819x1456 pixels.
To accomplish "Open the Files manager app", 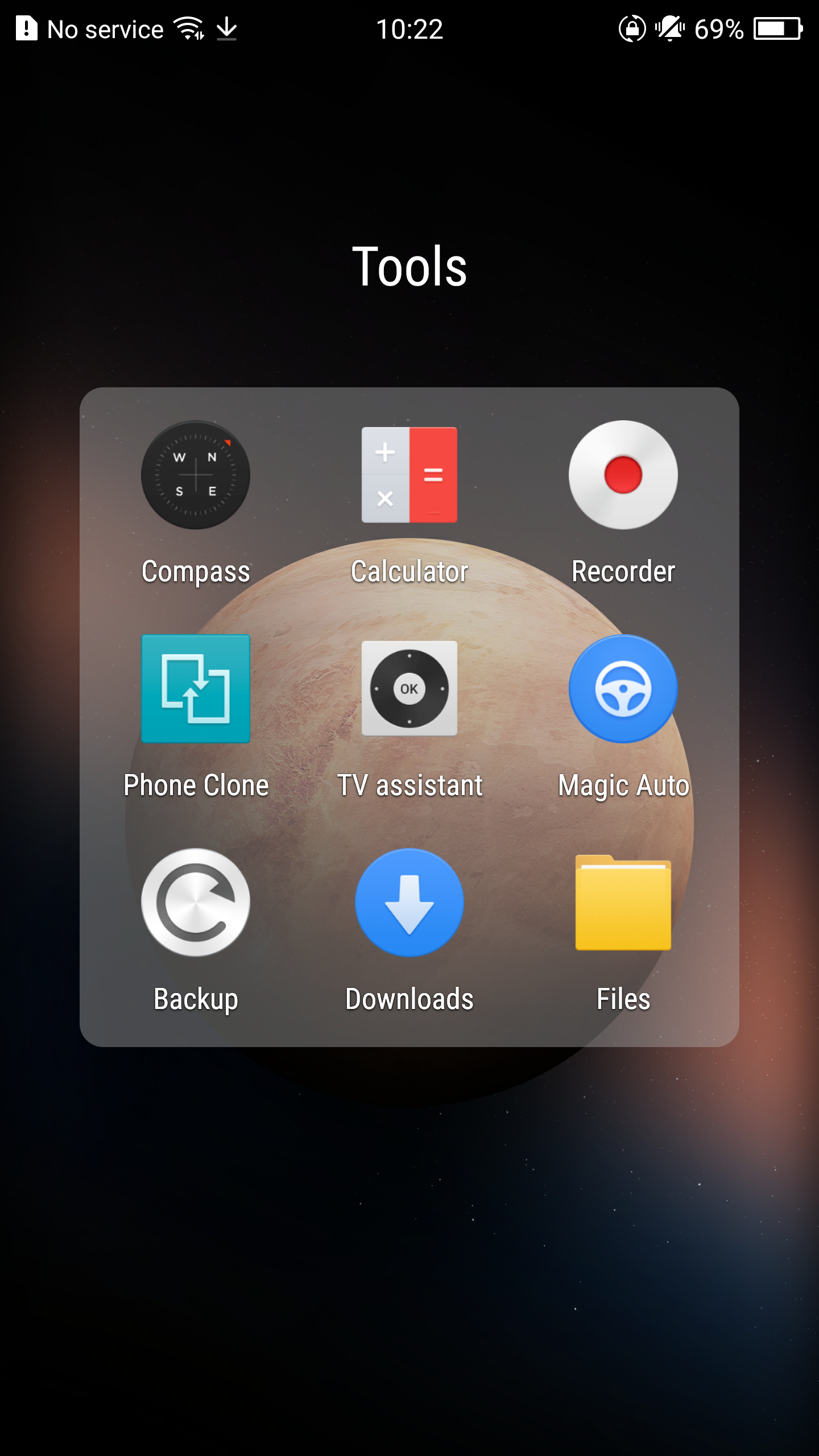I will (623, 903).
